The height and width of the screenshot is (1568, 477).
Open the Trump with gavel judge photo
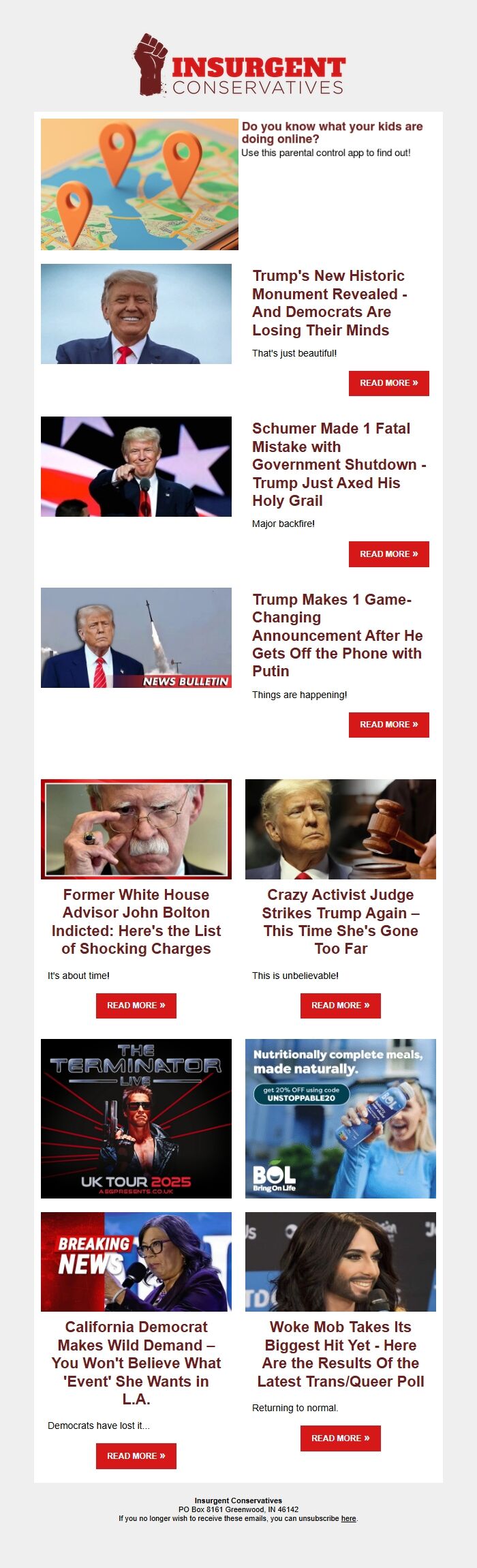341,829
